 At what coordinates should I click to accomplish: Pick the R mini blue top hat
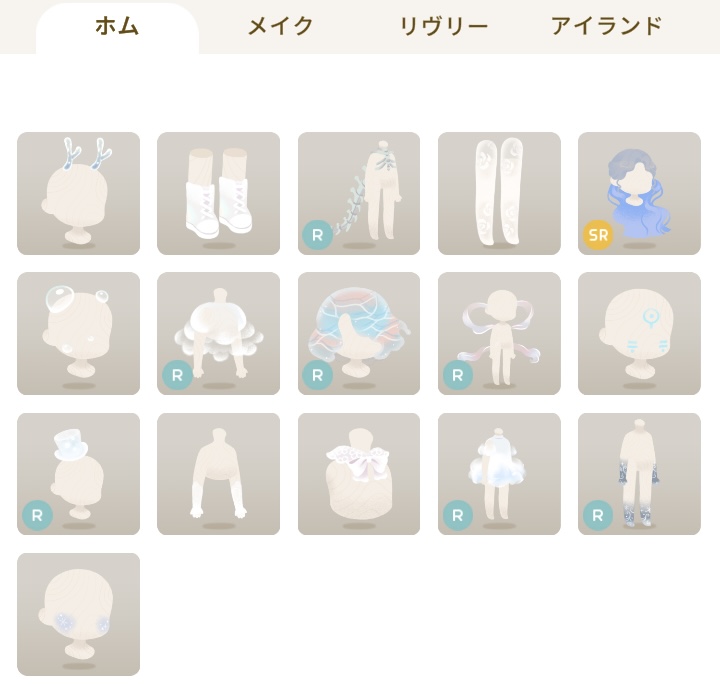point(78,473)
